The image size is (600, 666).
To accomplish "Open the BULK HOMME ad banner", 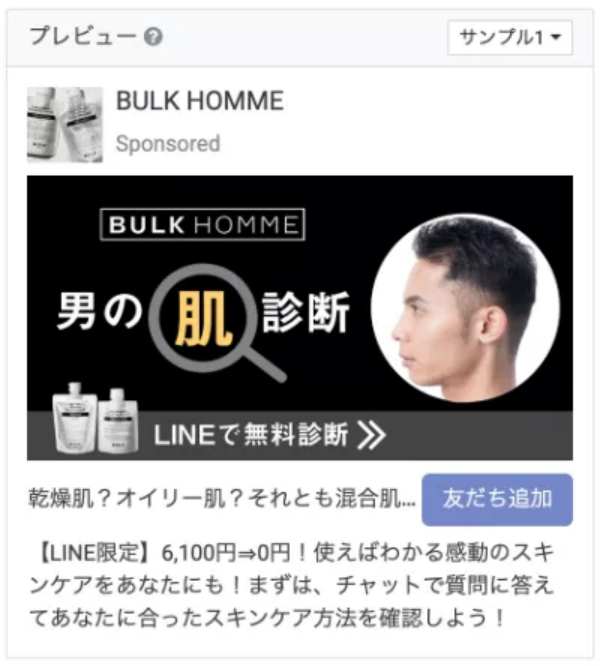I will [299, 317].
